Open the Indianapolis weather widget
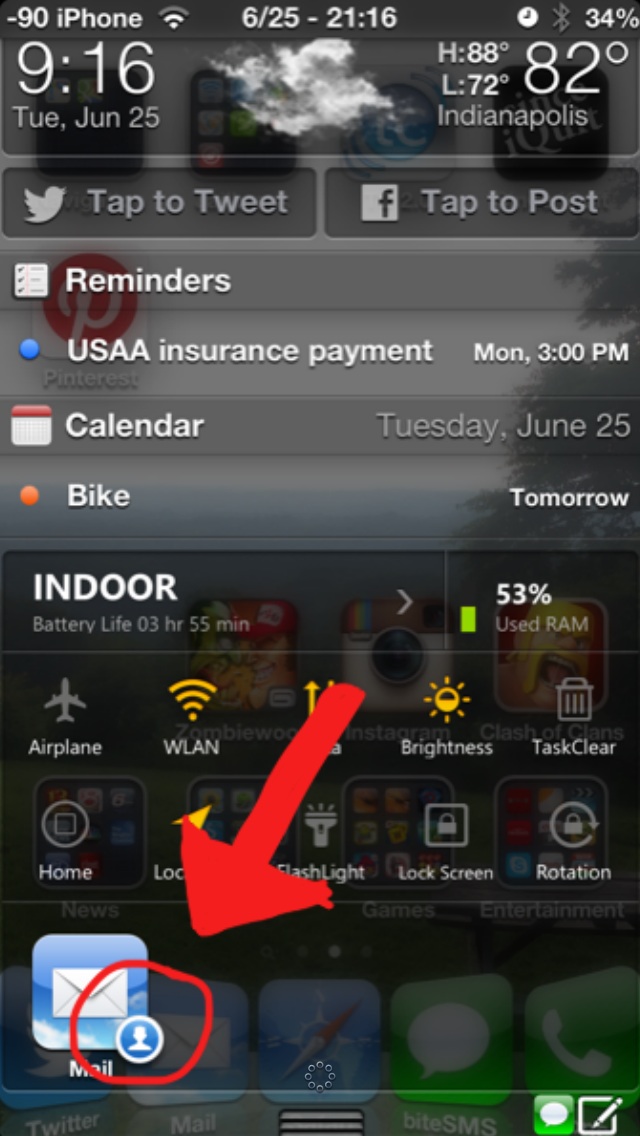The width and height of the screenshot is (640, 1136). pyautogui.click(x=320, y=97)
